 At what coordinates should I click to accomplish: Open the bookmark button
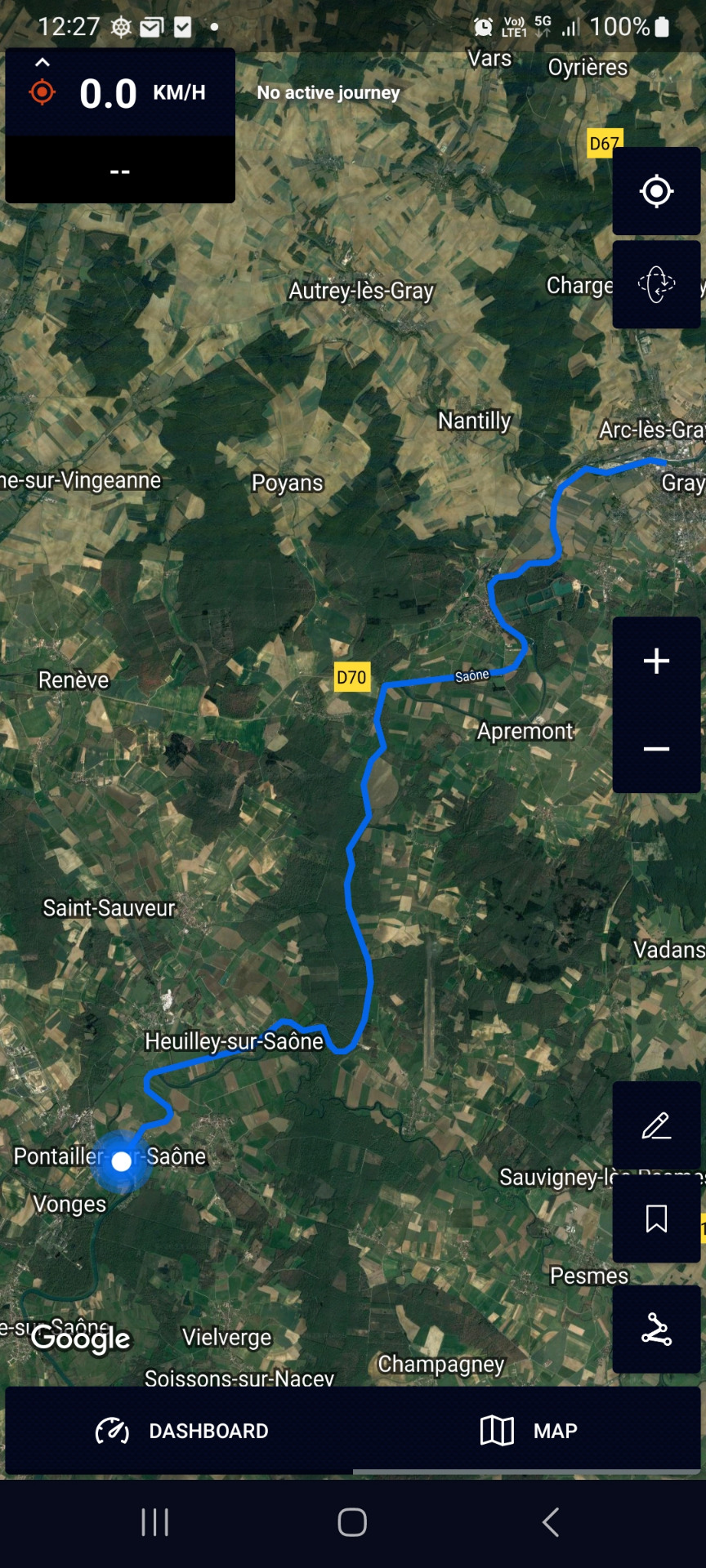(656, 1218)
